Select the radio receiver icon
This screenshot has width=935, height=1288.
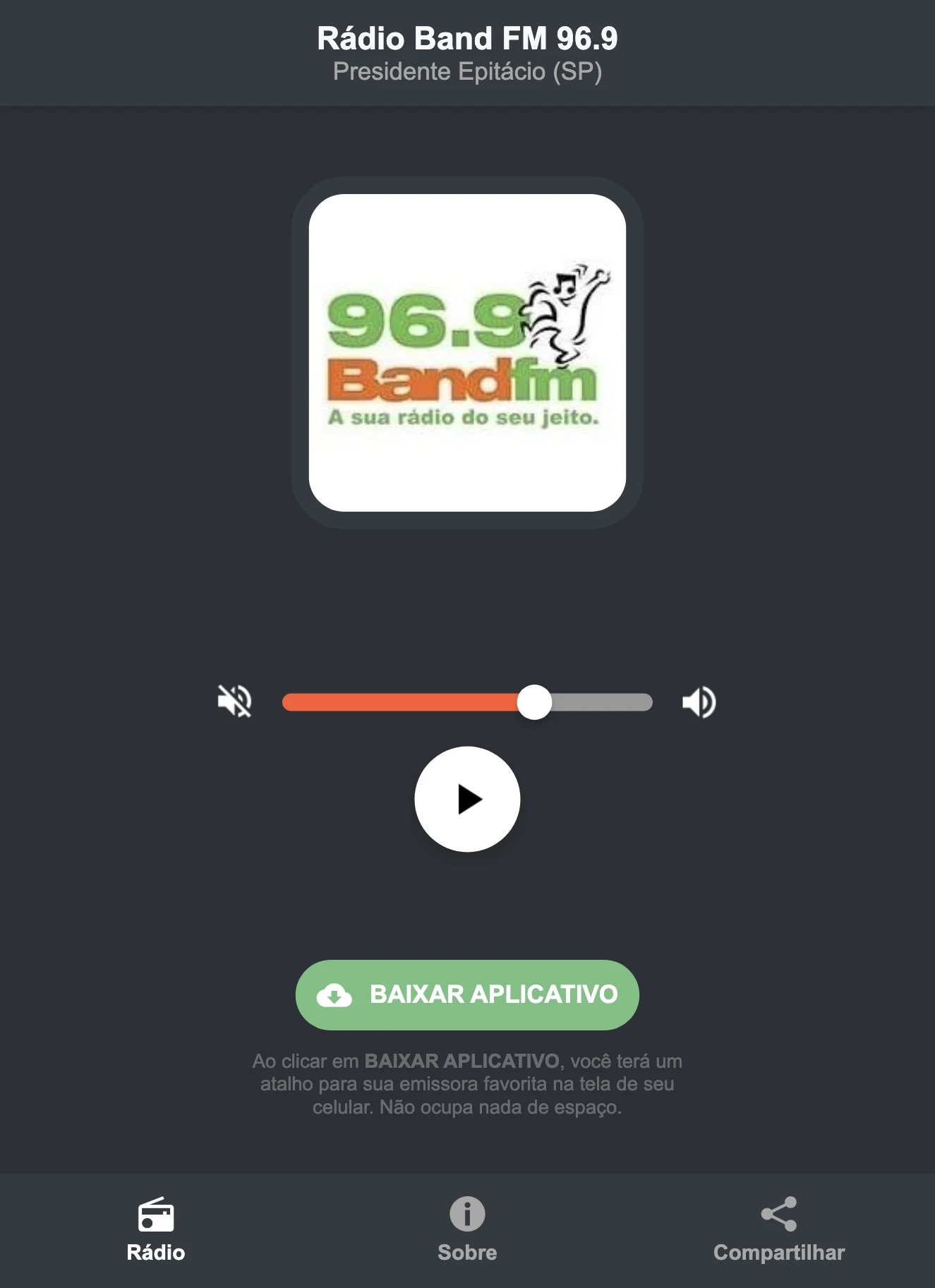pyautogui.click(x=155, y=1212)
